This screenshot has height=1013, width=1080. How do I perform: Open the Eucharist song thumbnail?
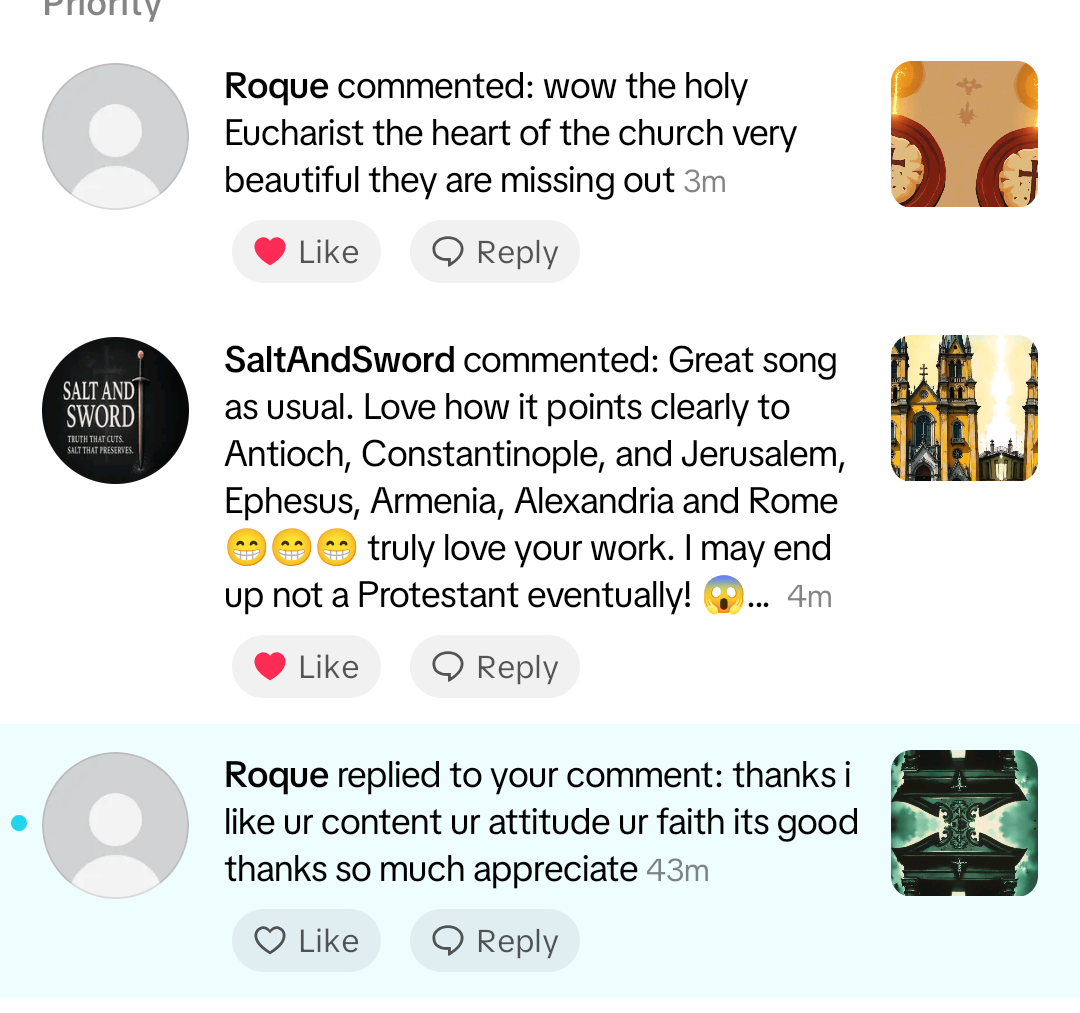pyautogui.click(x=964, y=134)
